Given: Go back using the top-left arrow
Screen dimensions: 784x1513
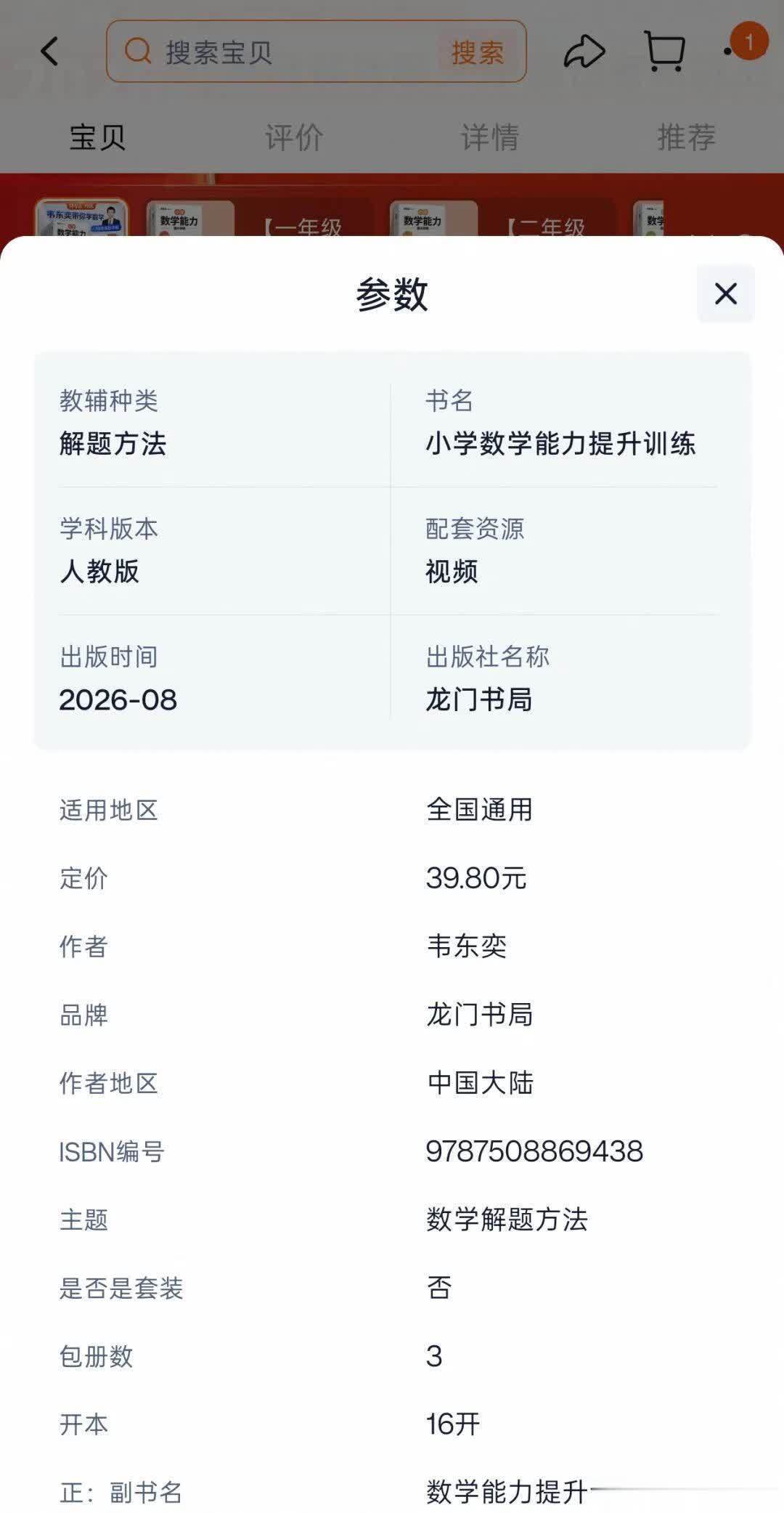Looking at the screenshot, I should click(x=49, y=52).
